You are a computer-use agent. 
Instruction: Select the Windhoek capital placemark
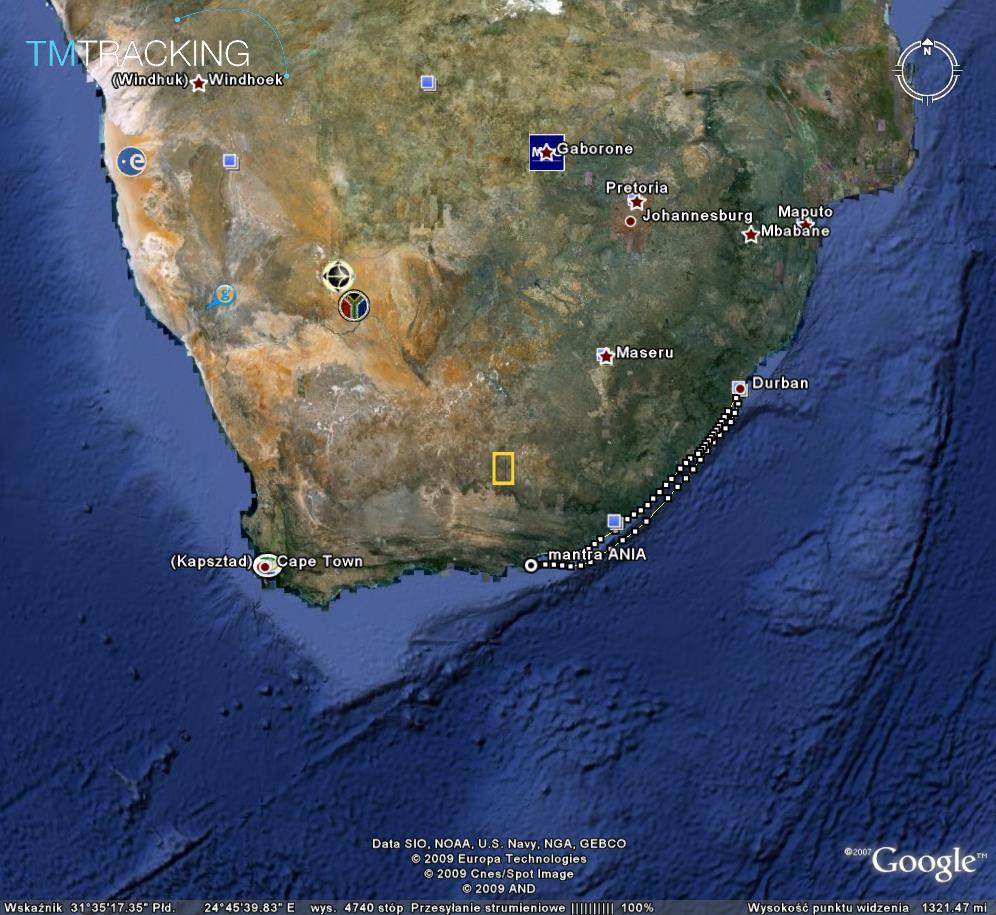point(199,84)
